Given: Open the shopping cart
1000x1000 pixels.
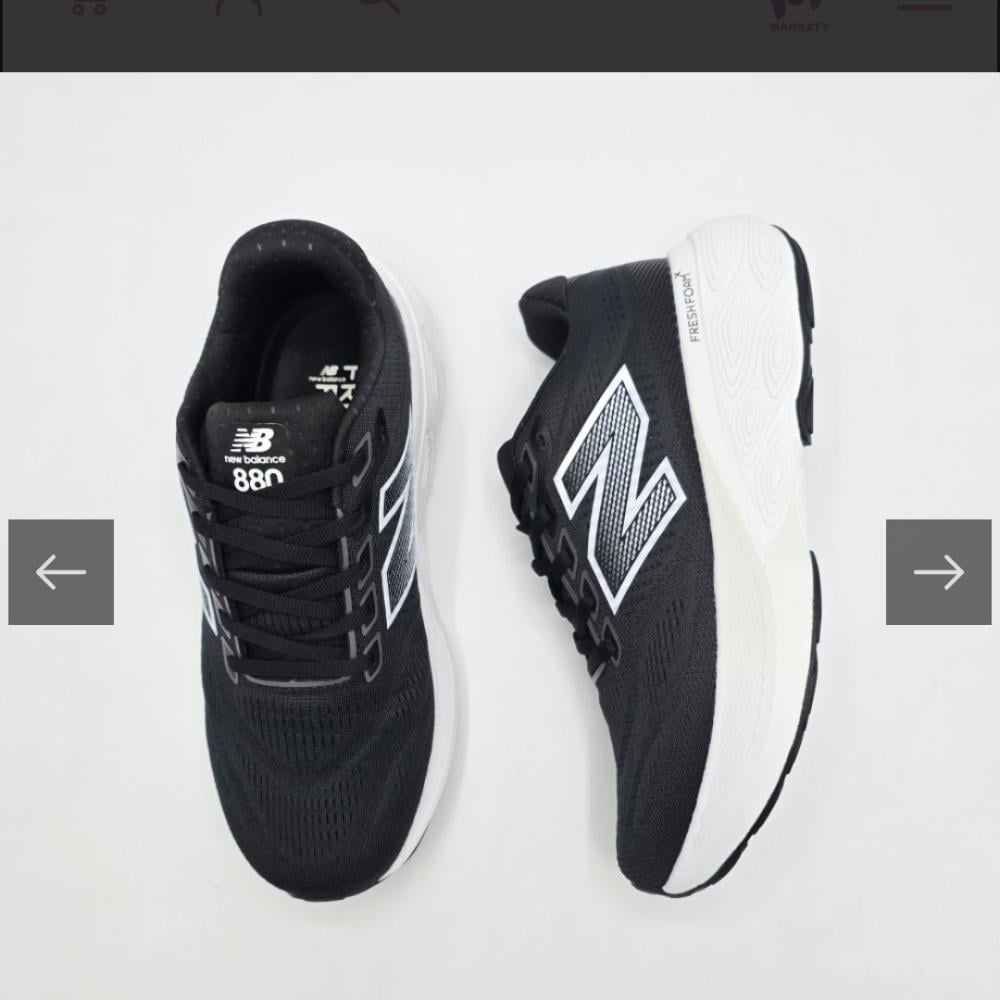Looking at the screenshot, I should pos(90,6).
